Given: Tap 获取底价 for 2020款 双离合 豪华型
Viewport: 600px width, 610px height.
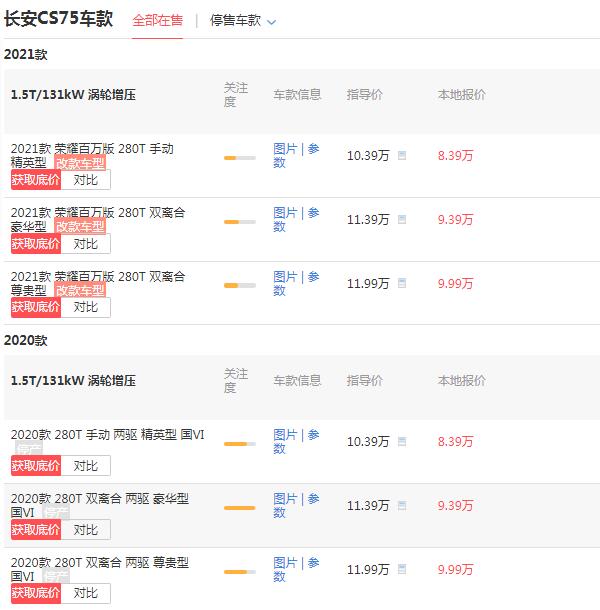Looking at the screenshot, I should pos(35,530).
